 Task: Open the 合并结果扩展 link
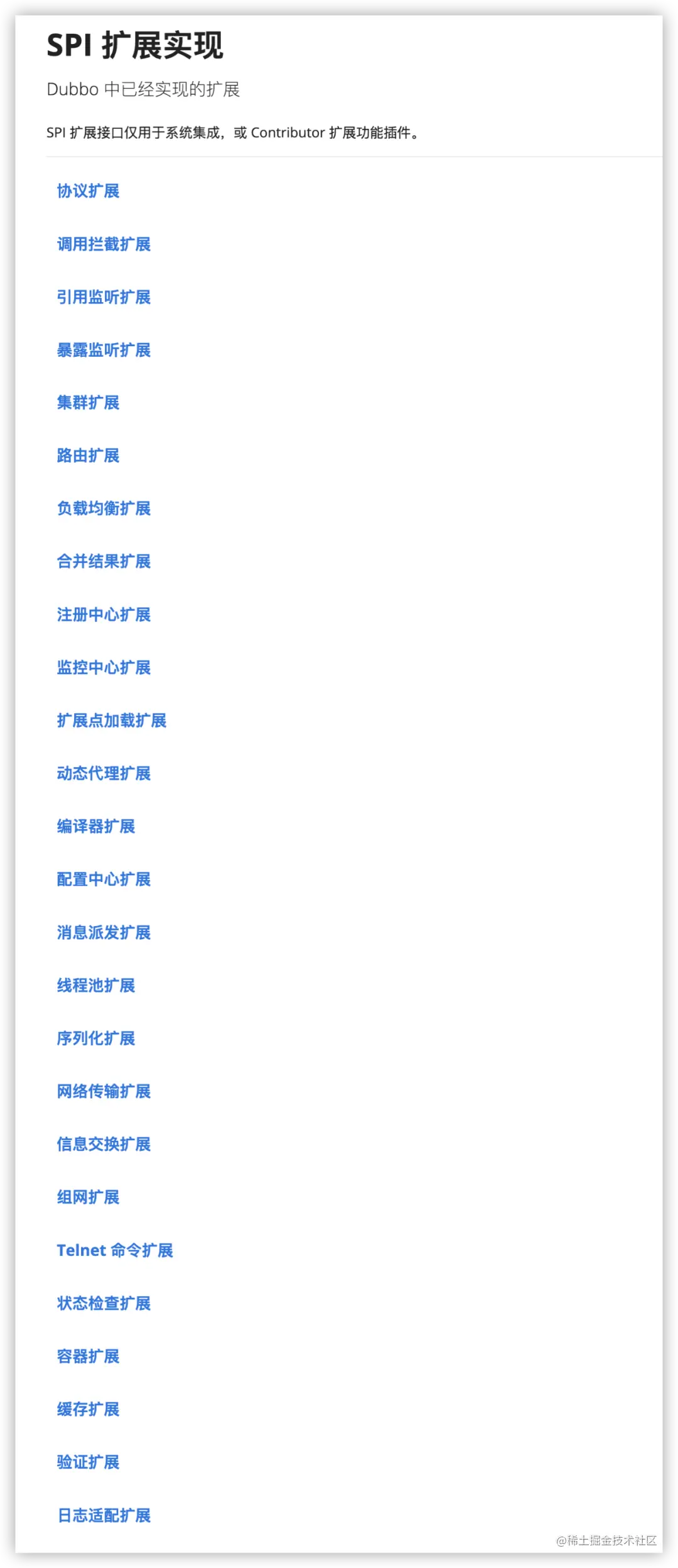[104, 562]
